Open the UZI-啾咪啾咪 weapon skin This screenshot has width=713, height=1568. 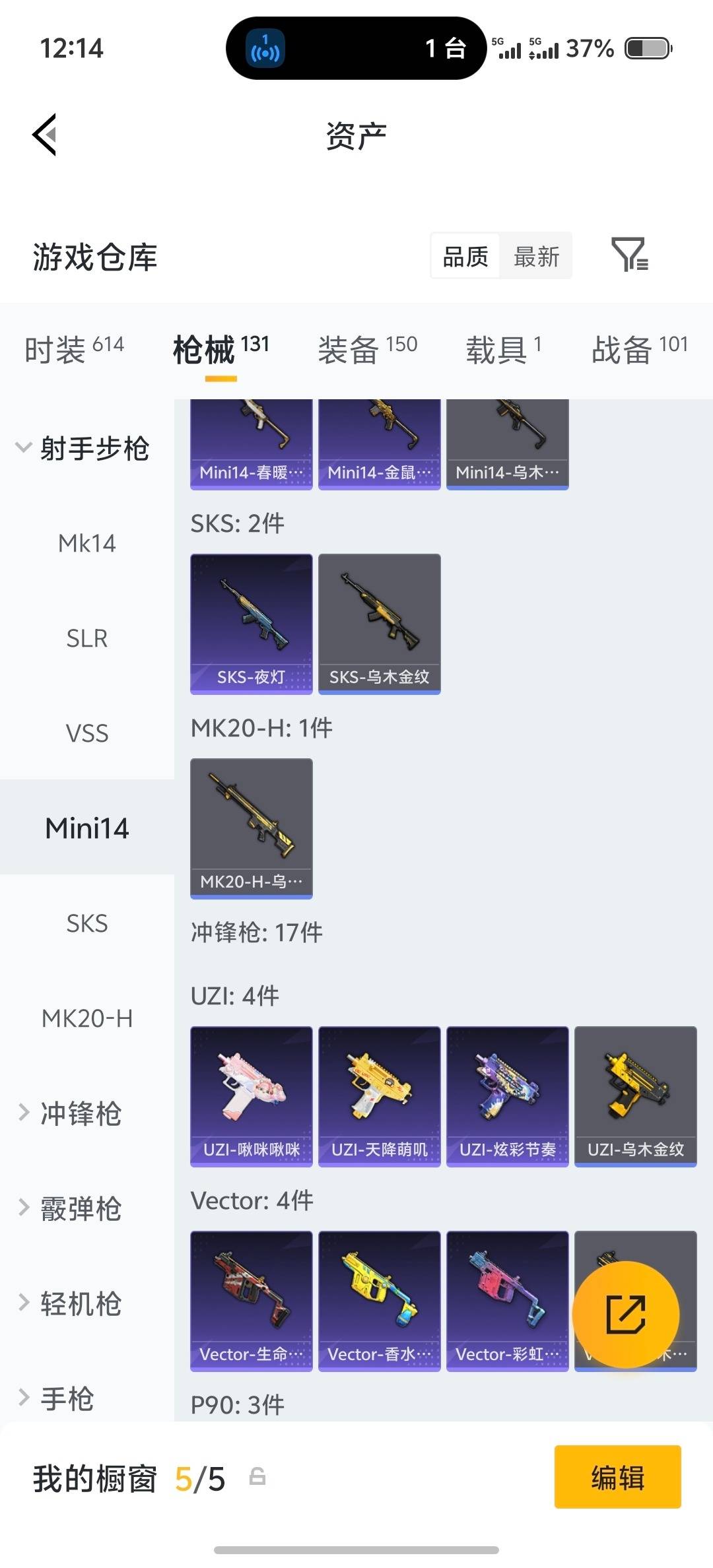[251, 1095]
